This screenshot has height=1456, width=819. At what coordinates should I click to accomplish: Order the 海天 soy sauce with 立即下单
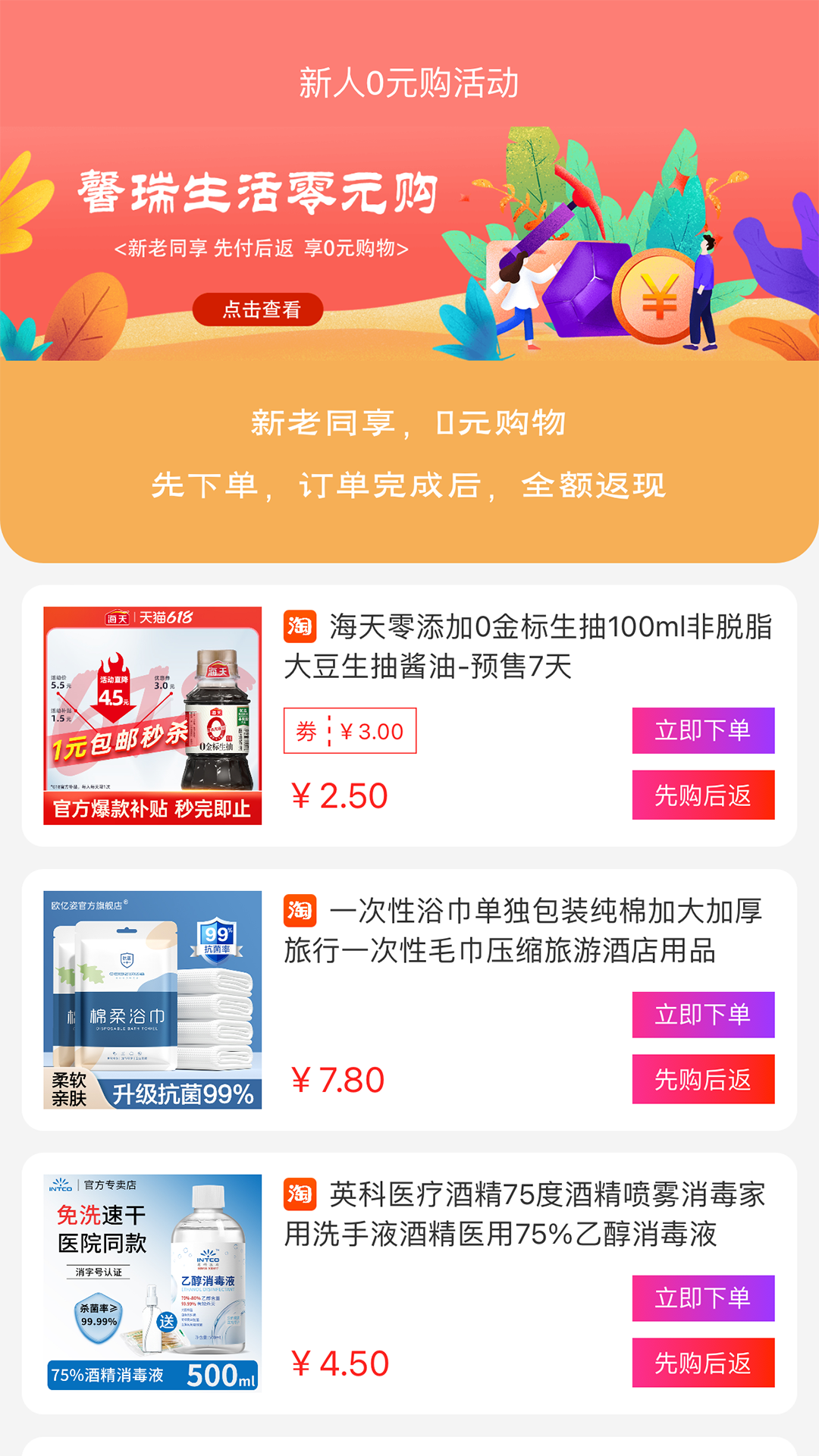coord(703,730)
